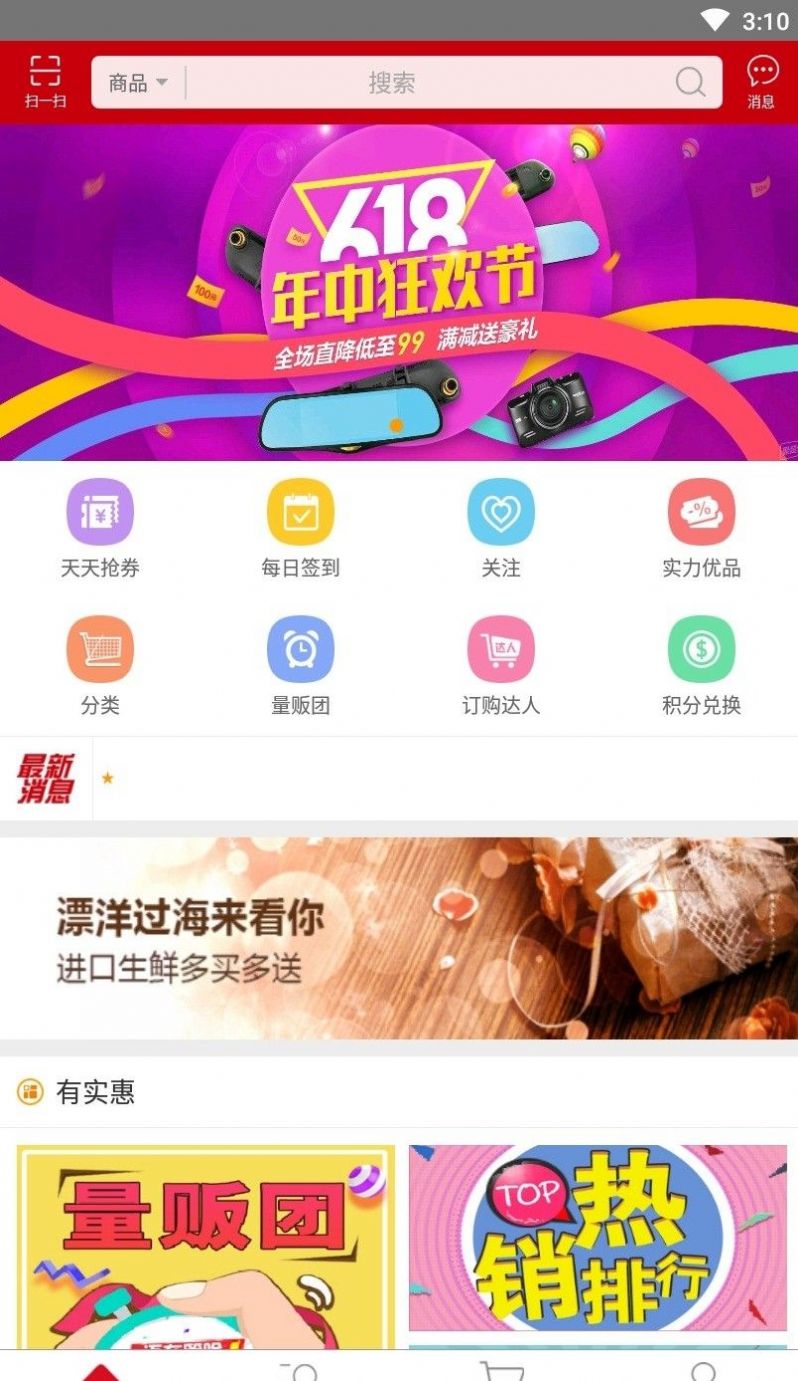
Task: Open the 618 年中狂欢节 banner
Action: pyautogui.click(x=399, y=292)
